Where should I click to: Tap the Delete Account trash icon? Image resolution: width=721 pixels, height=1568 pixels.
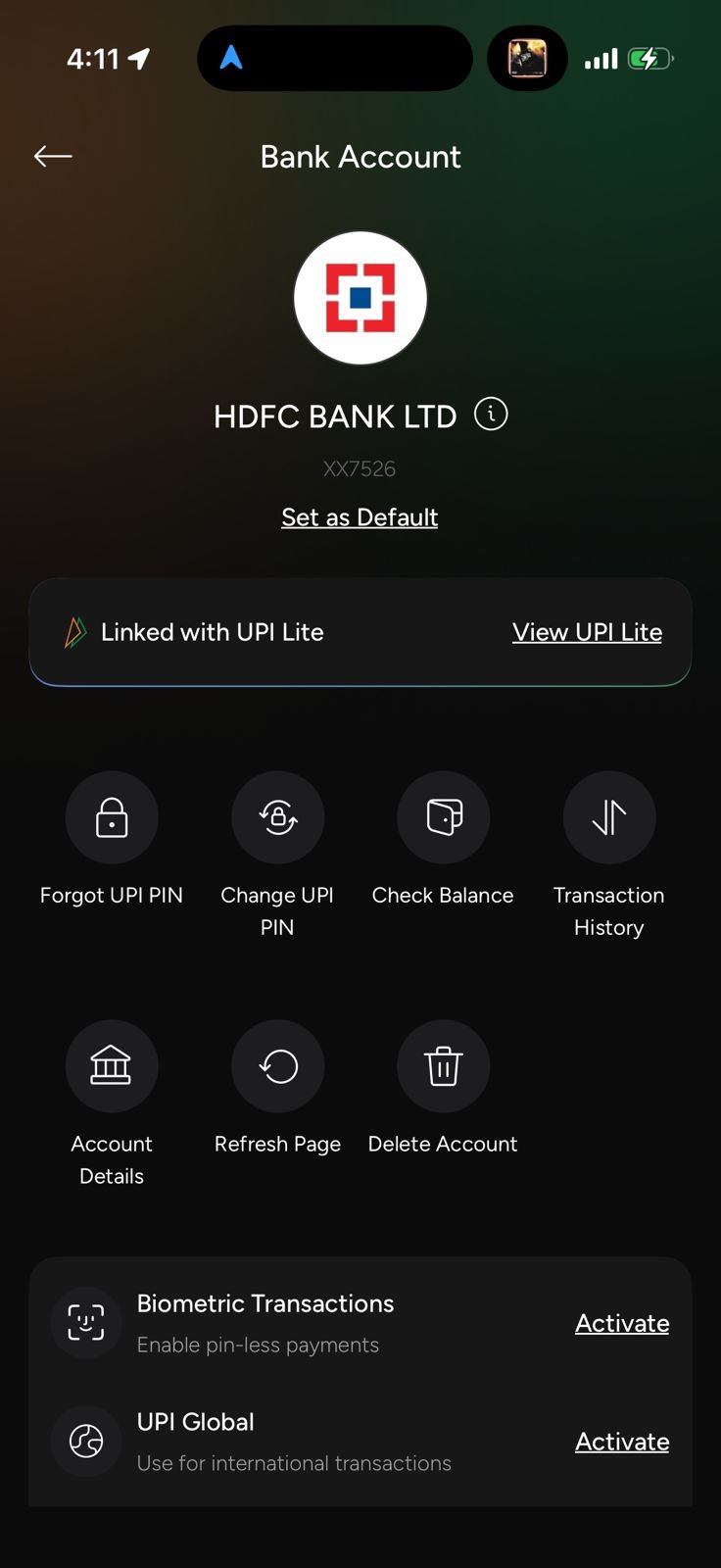coord(443,1066)
